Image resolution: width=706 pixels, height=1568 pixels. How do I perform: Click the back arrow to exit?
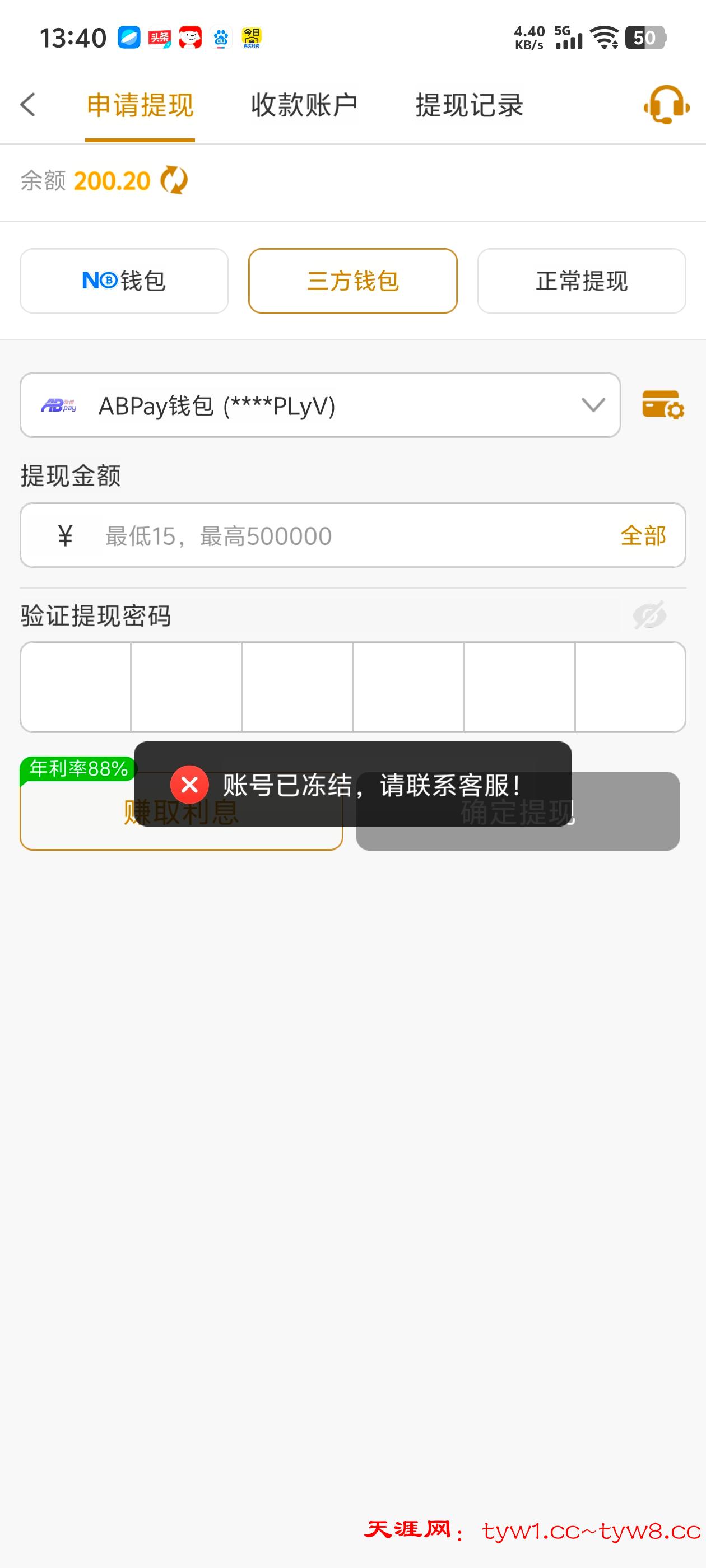[x=27, y=105]
